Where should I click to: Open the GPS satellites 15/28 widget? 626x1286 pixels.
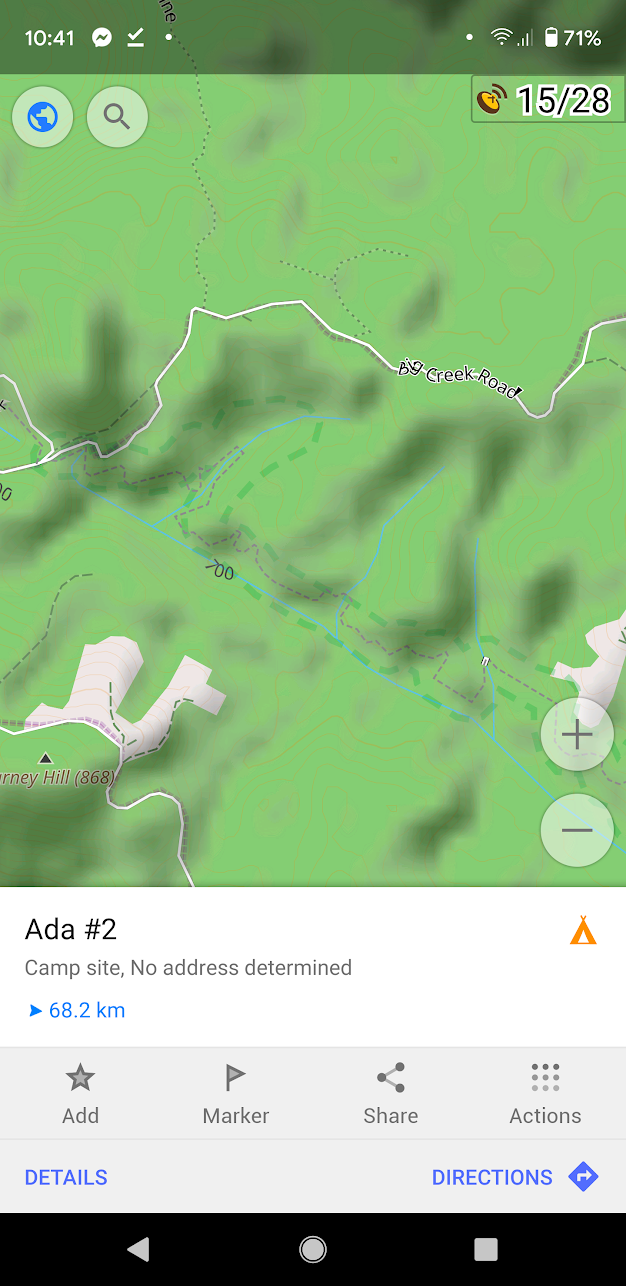point(543,100)
